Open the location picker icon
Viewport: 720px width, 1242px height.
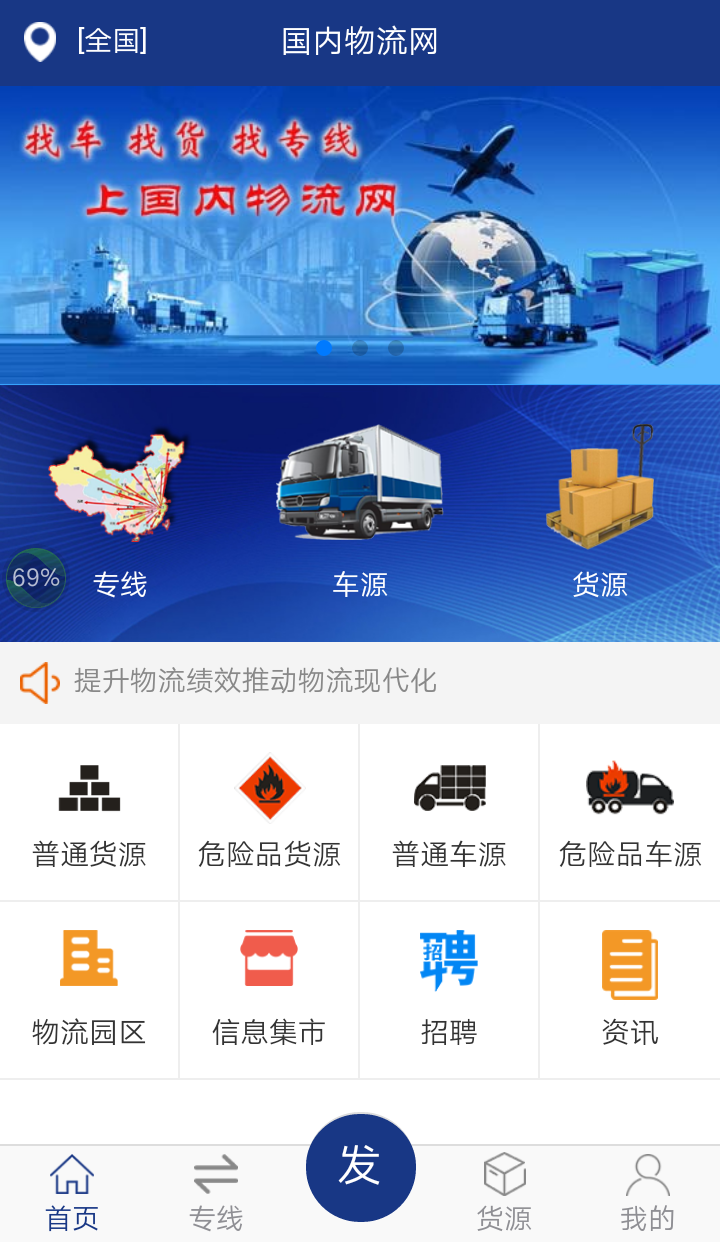(x=38, y=42)
